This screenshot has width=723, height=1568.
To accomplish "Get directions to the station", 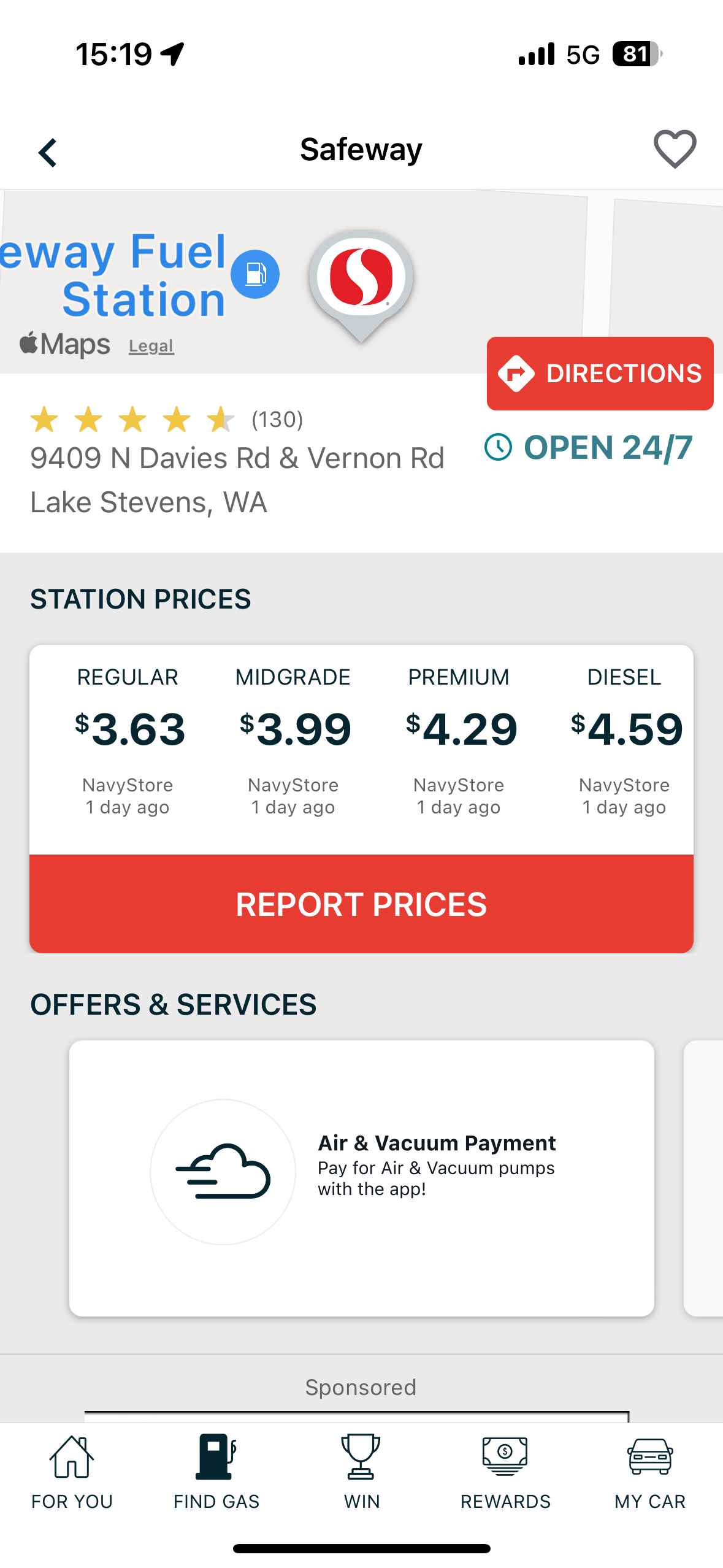I will tap(600, 373).
